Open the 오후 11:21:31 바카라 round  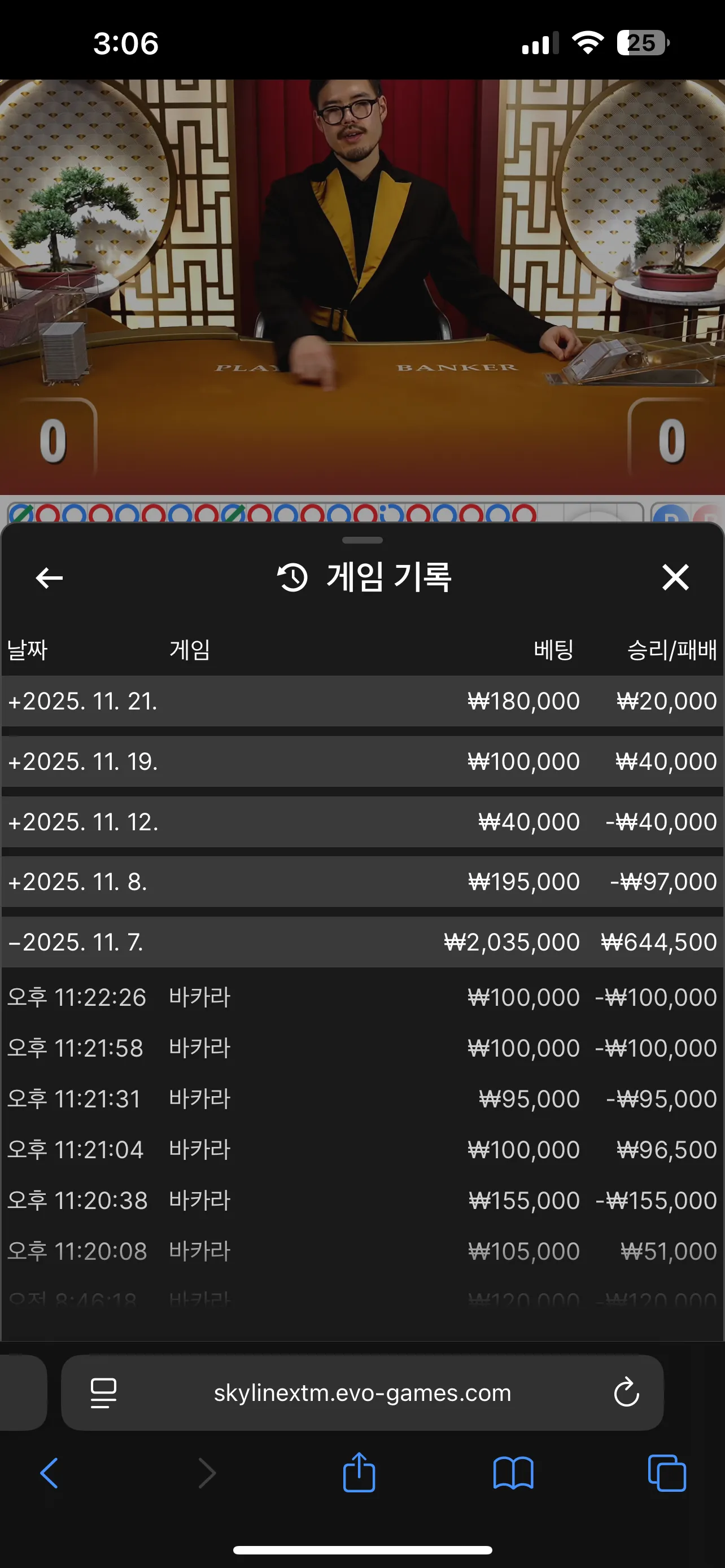click(x=362, y=1099)
